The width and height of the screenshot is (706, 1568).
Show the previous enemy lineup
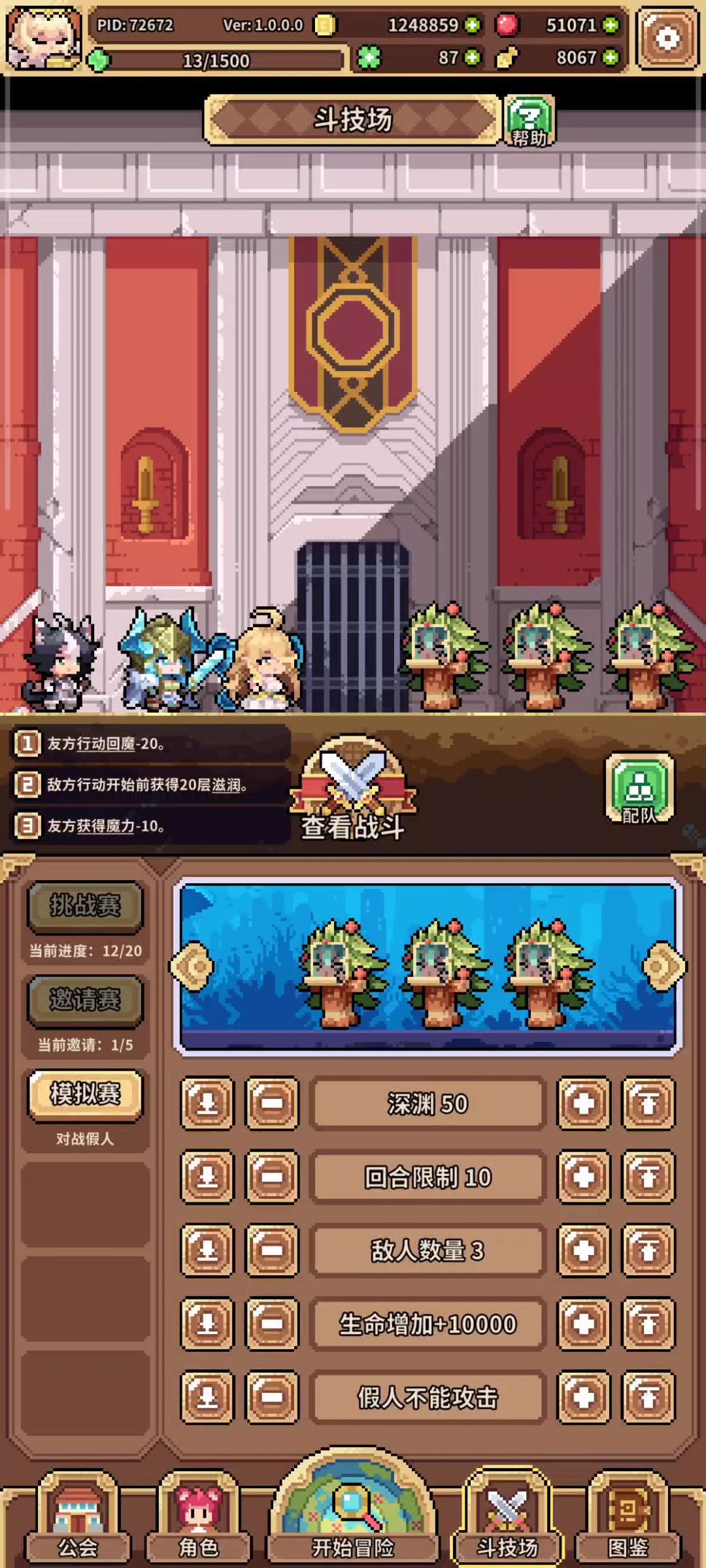click(192, 966)
